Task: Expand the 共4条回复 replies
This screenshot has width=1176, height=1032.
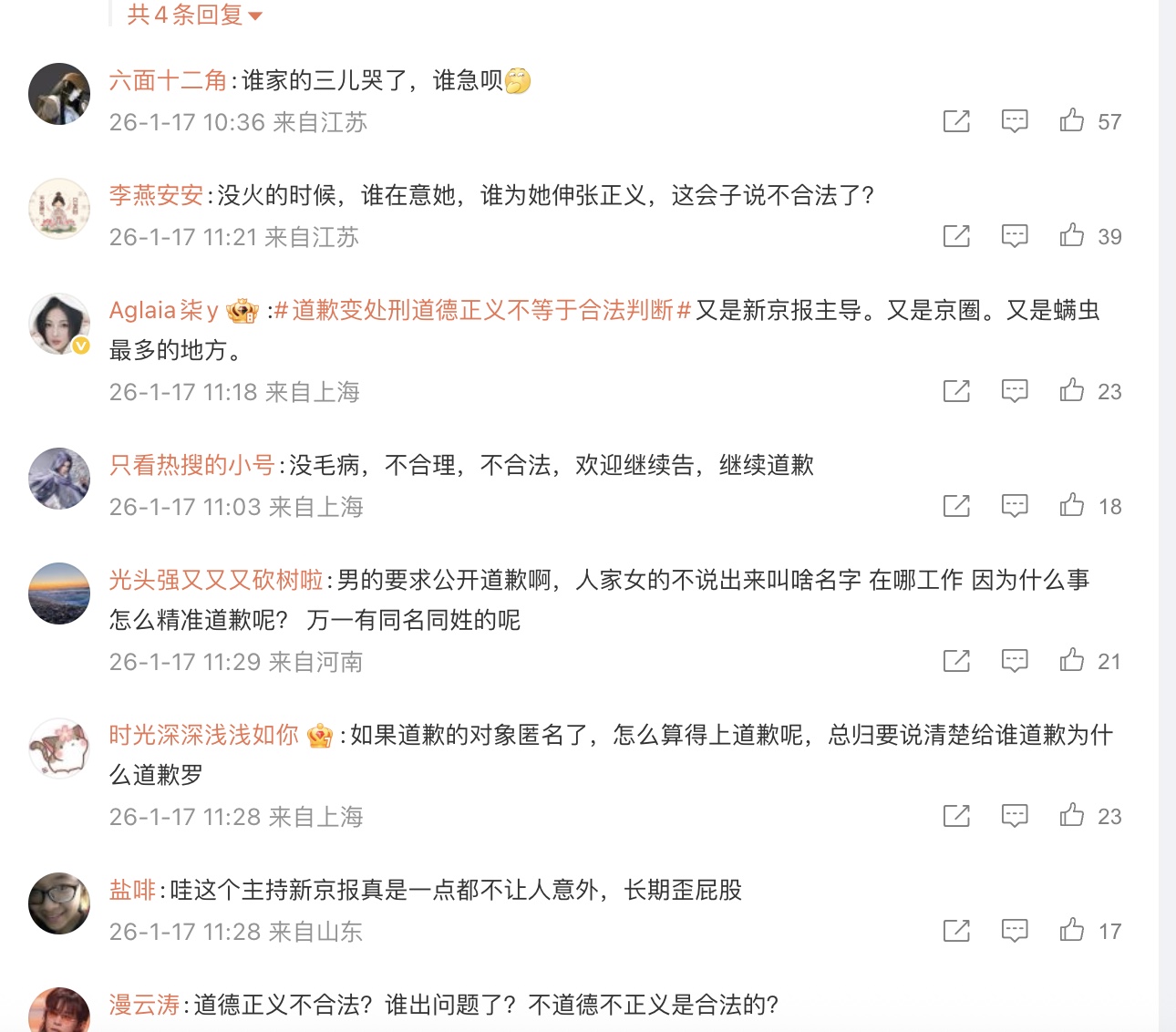Action: point(194,15)
